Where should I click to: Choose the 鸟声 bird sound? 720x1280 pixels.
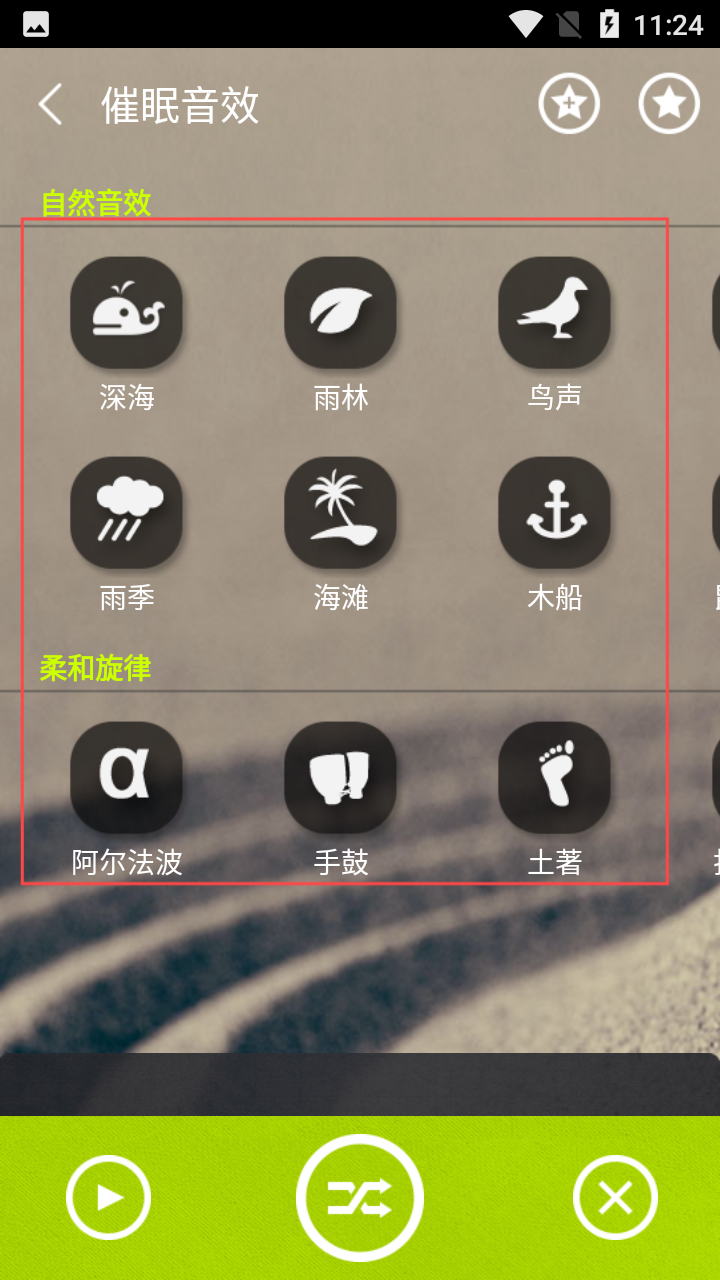click(x=554, y=312)
